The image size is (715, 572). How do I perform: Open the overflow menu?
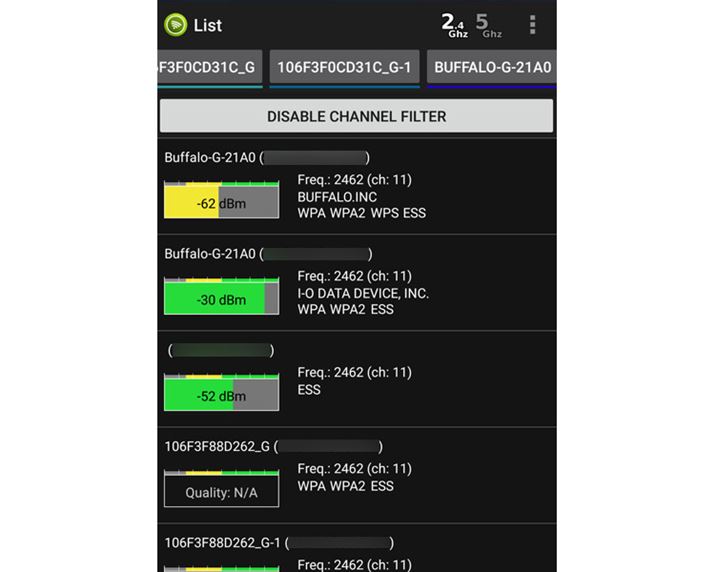[532, 24]
